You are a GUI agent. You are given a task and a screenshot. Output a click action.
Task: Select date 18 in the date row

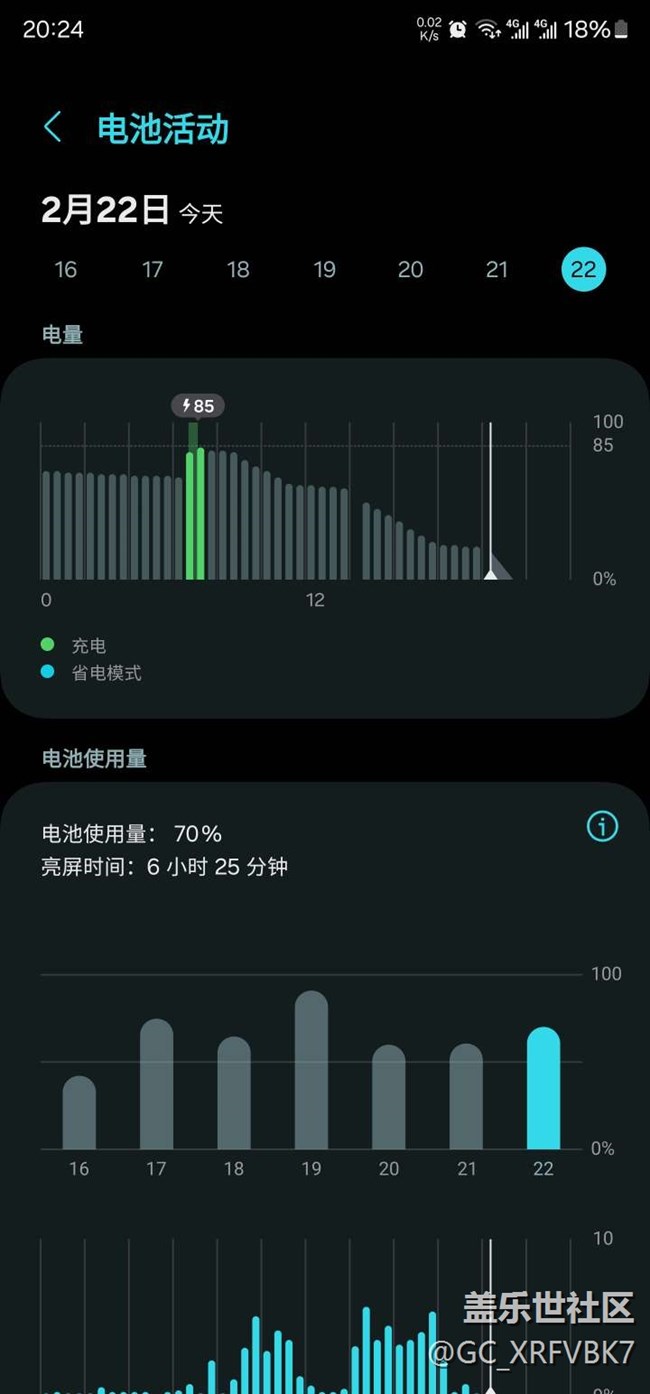click(x=238, y=269)
